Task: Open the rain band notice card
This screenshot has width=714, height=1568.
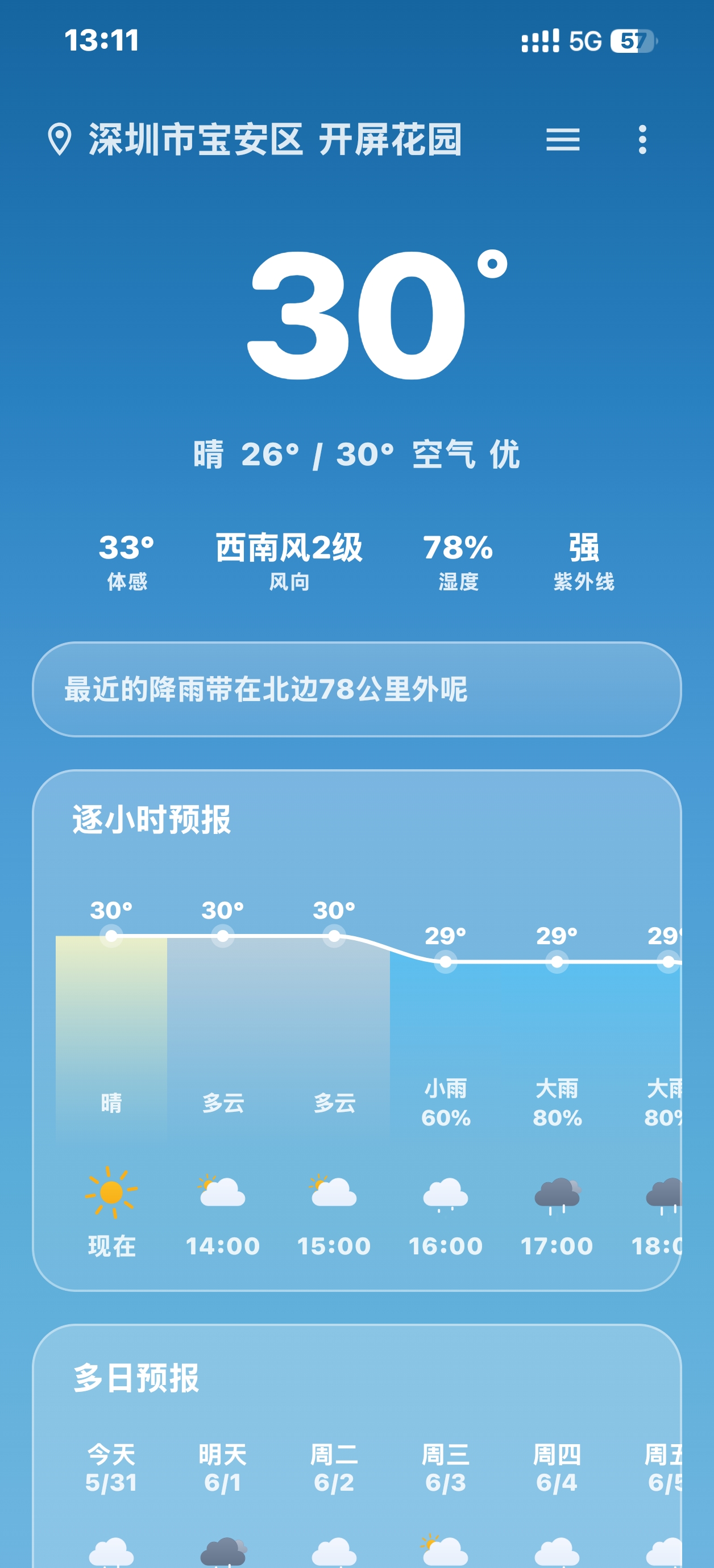Action: [x=357, y=689]
